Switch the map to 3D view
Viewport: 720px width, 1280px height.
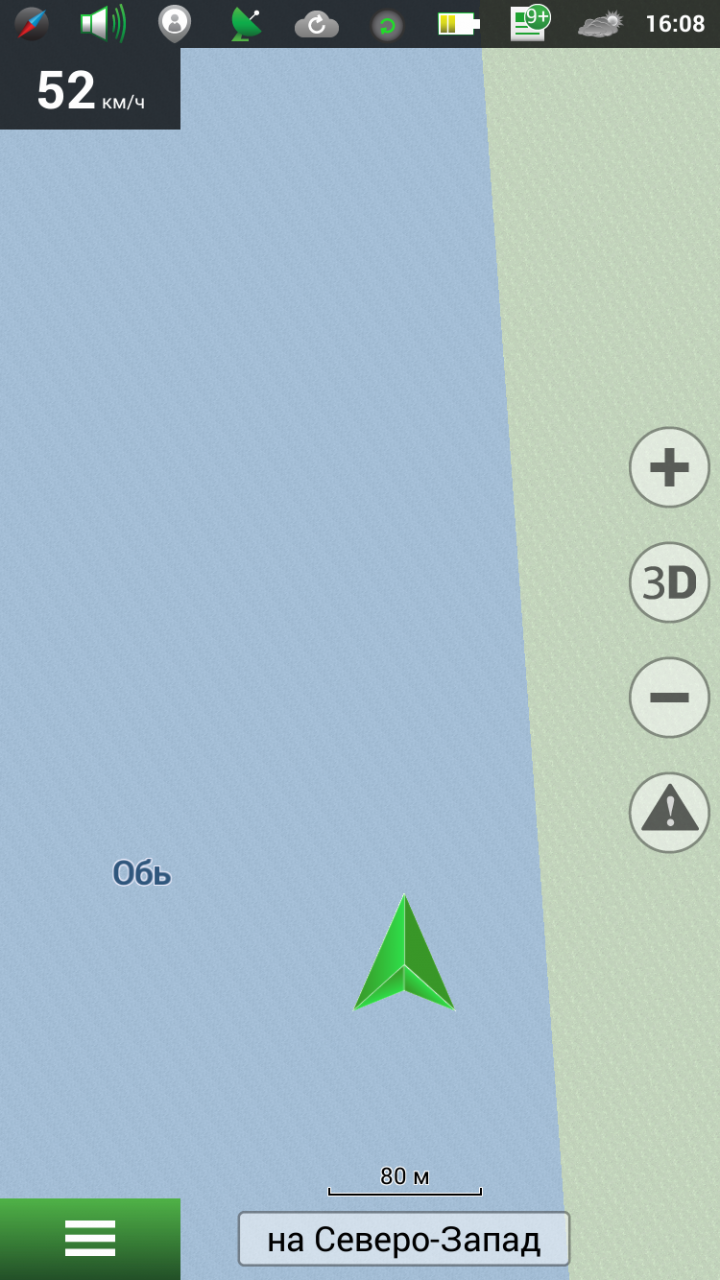coord(669,582)
